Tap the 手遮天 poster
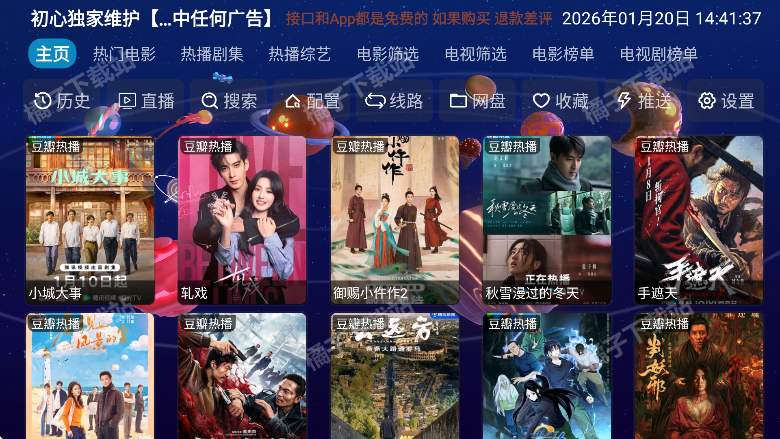 [x=698, y=220]
